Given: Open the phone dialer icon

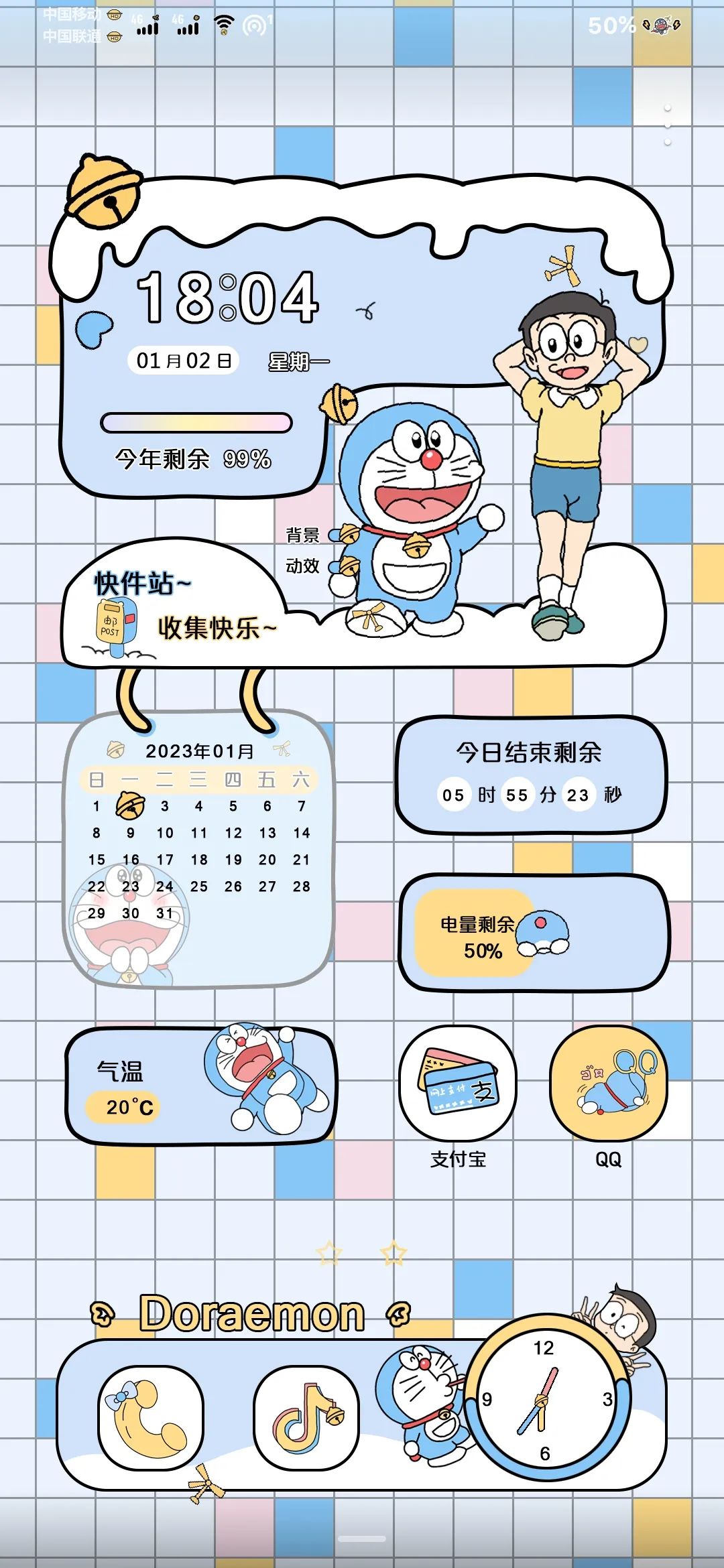Looking at the screenshot, I should tap(150, 1417).
